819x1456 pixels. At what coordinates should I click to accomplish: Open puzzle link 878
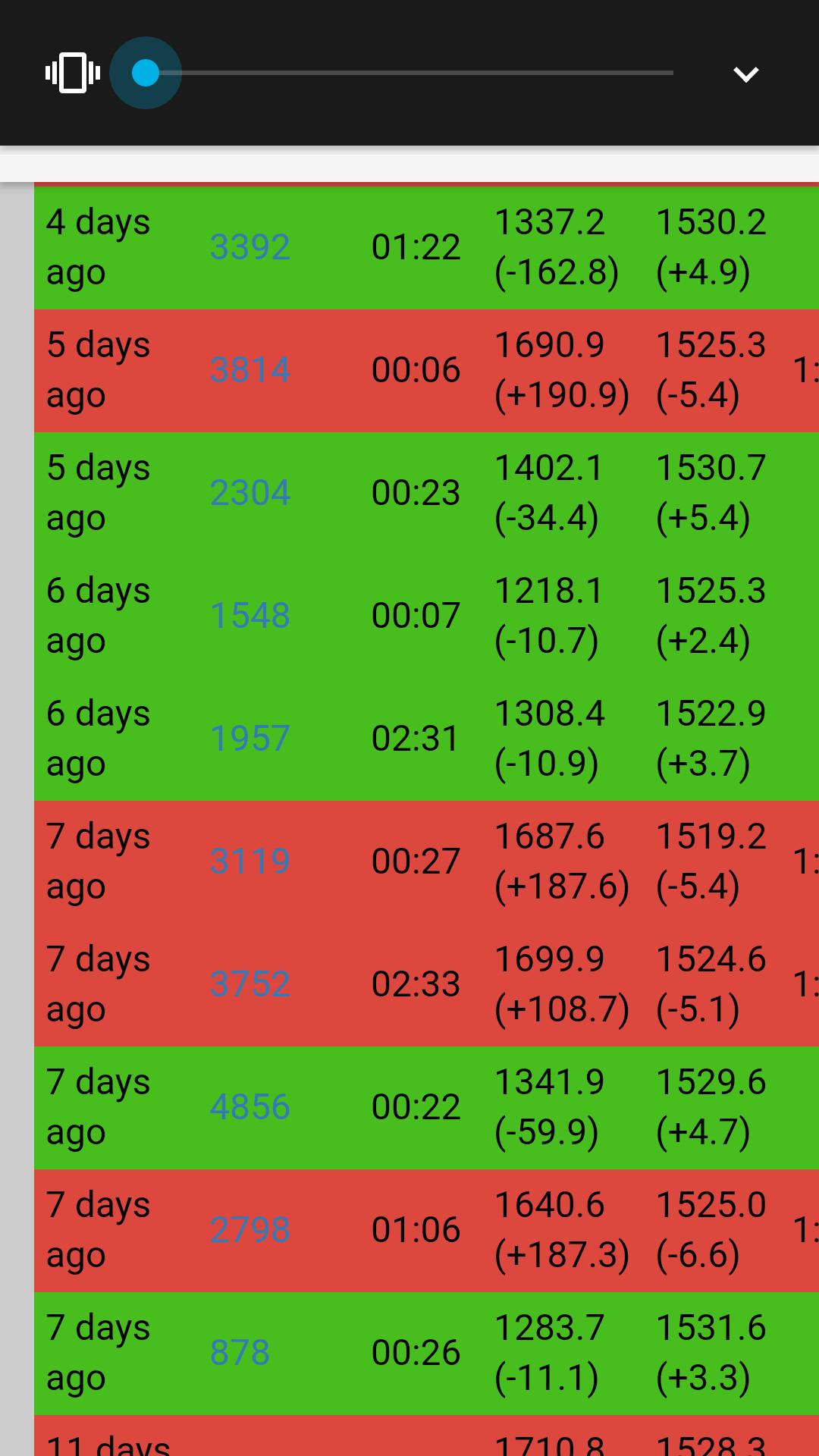pos(240,1353)
